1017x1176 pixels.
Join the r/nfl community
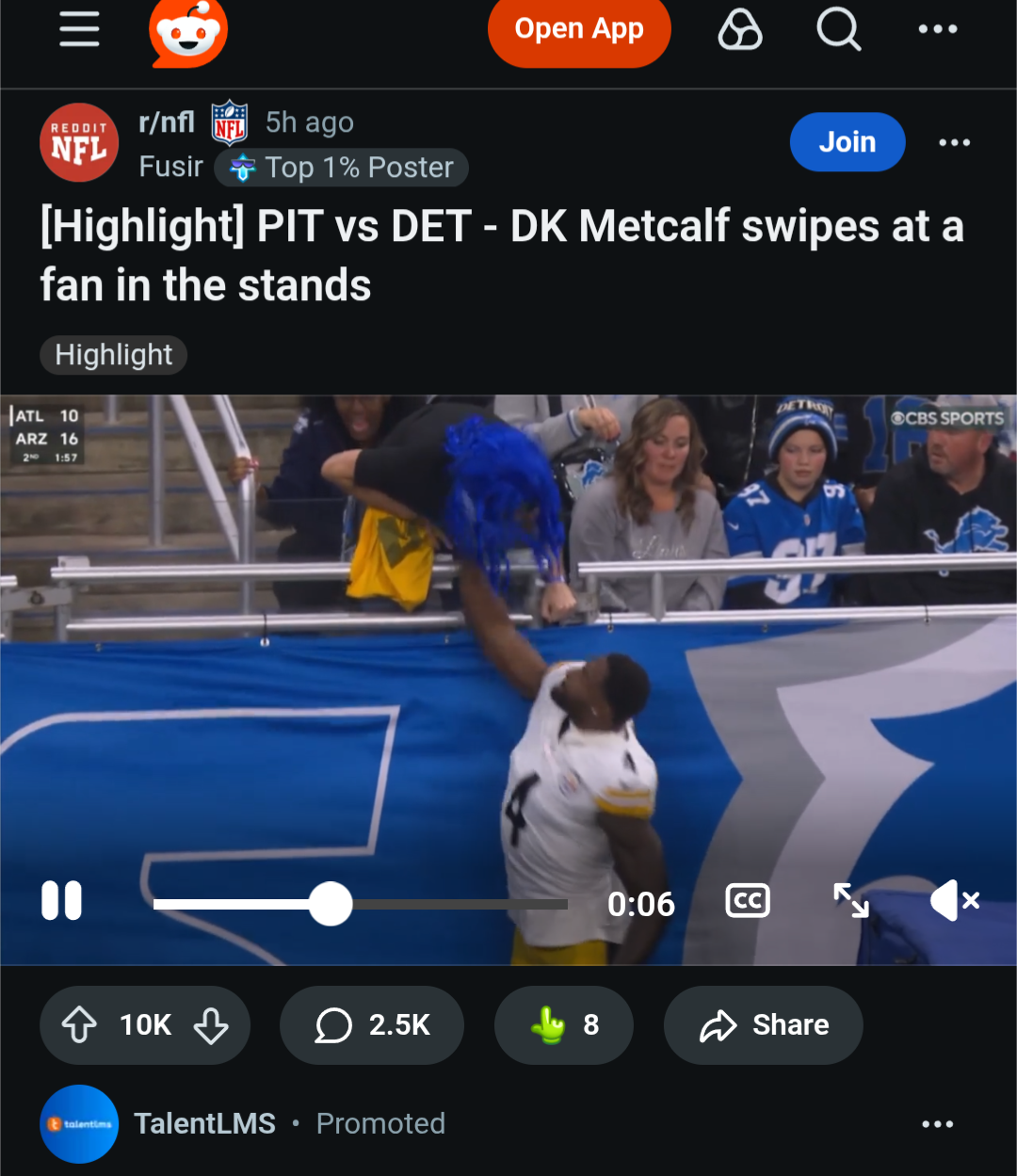click(x=847, y=142)
